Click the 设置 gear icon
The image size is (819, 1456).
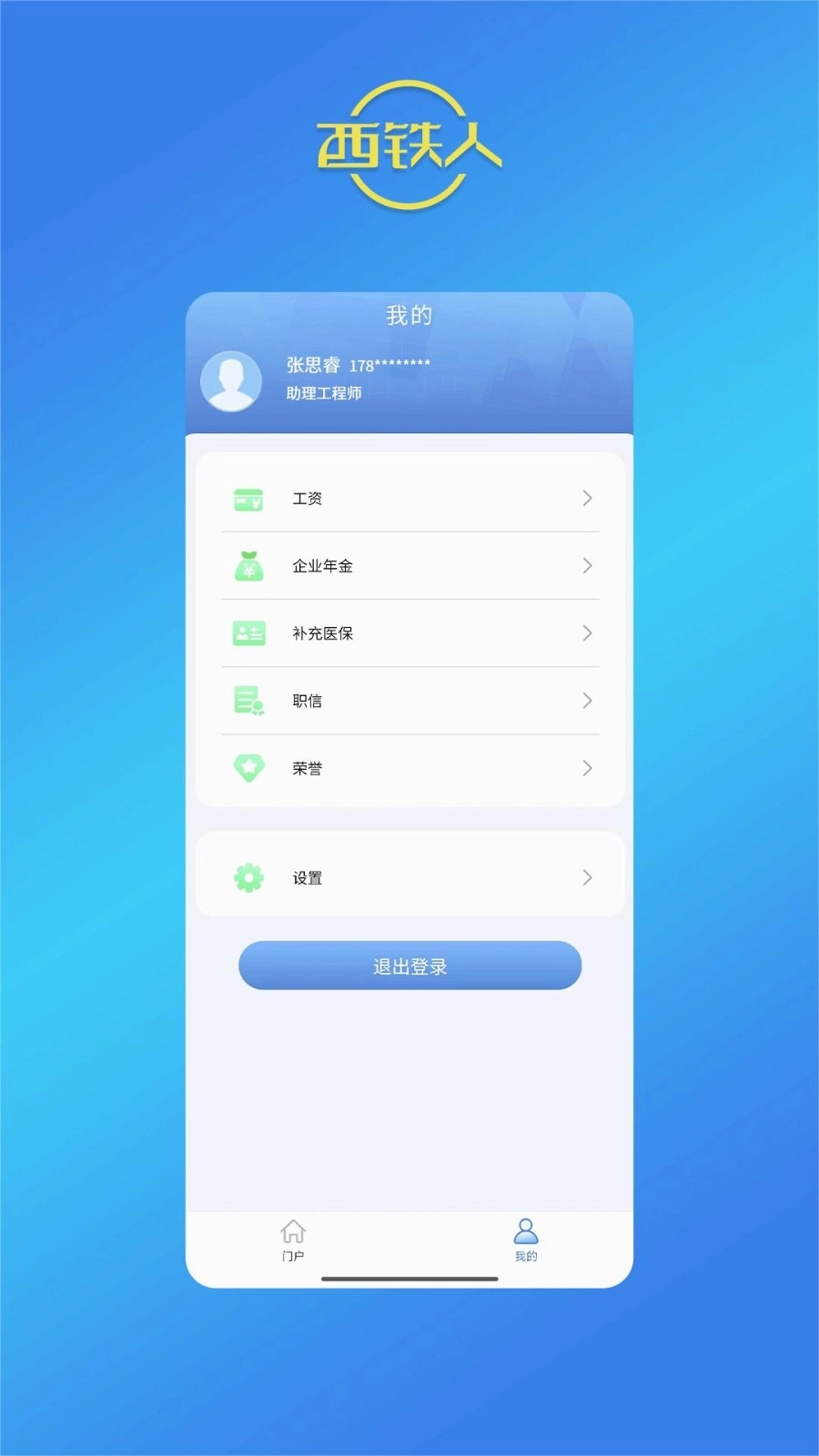click(x=247, y=876)
